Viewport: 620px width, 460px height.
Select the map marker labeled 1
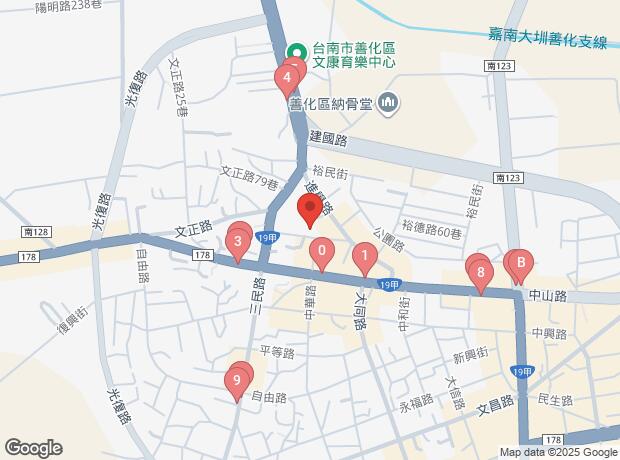click(365, 258)
